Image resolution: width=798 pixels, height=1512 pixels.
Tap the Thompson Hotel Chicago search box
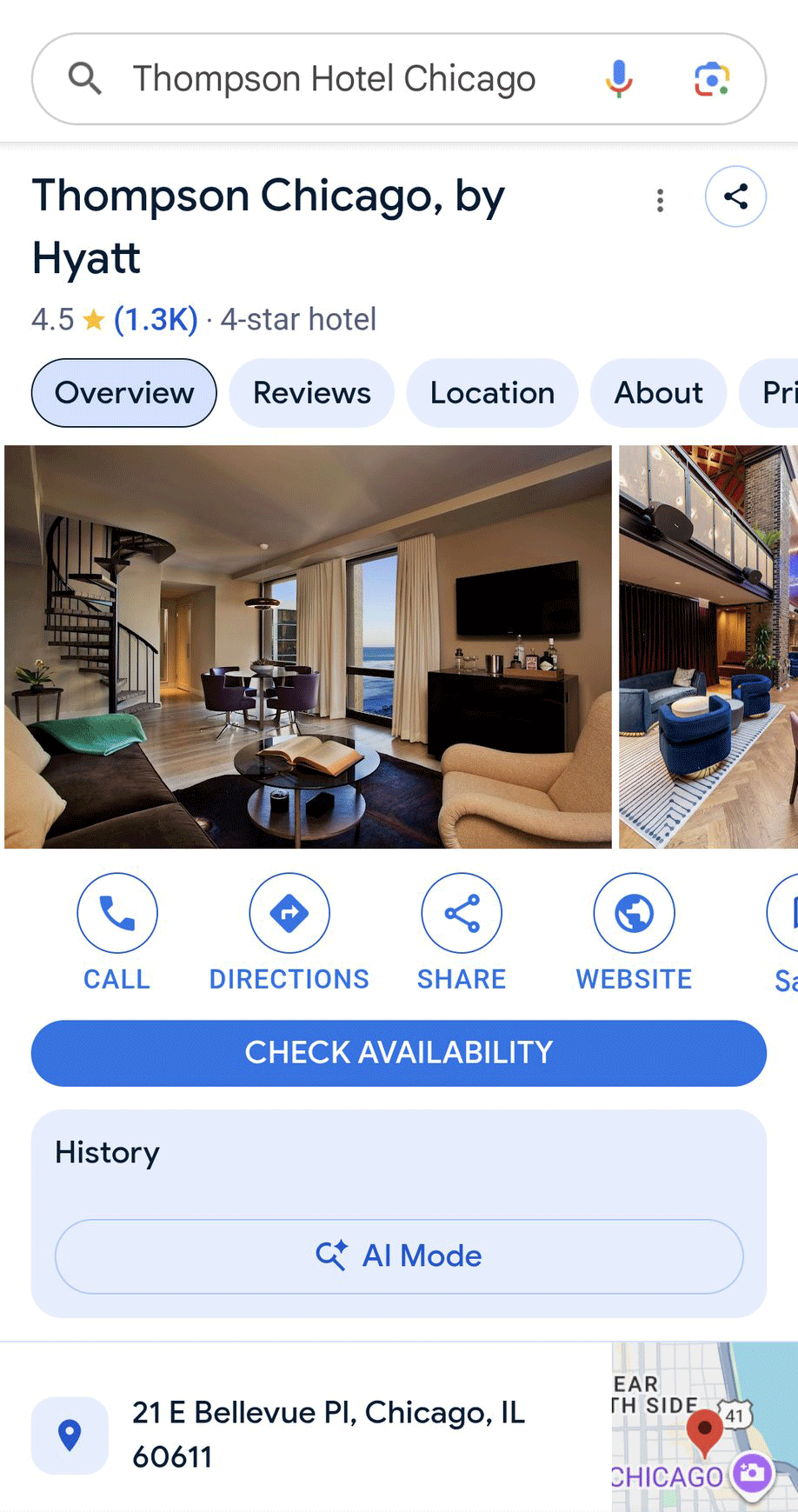(334, 79)
